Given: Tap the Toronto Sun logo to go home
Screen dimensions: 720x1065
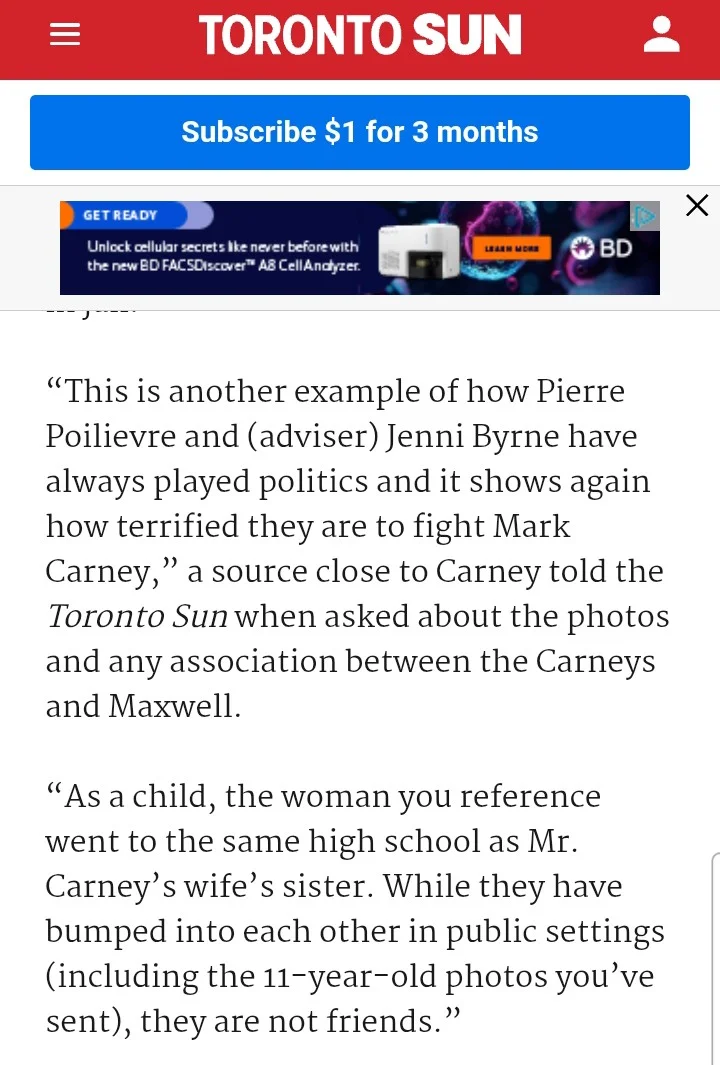Looking at the screenshot, I should (360, 36).
